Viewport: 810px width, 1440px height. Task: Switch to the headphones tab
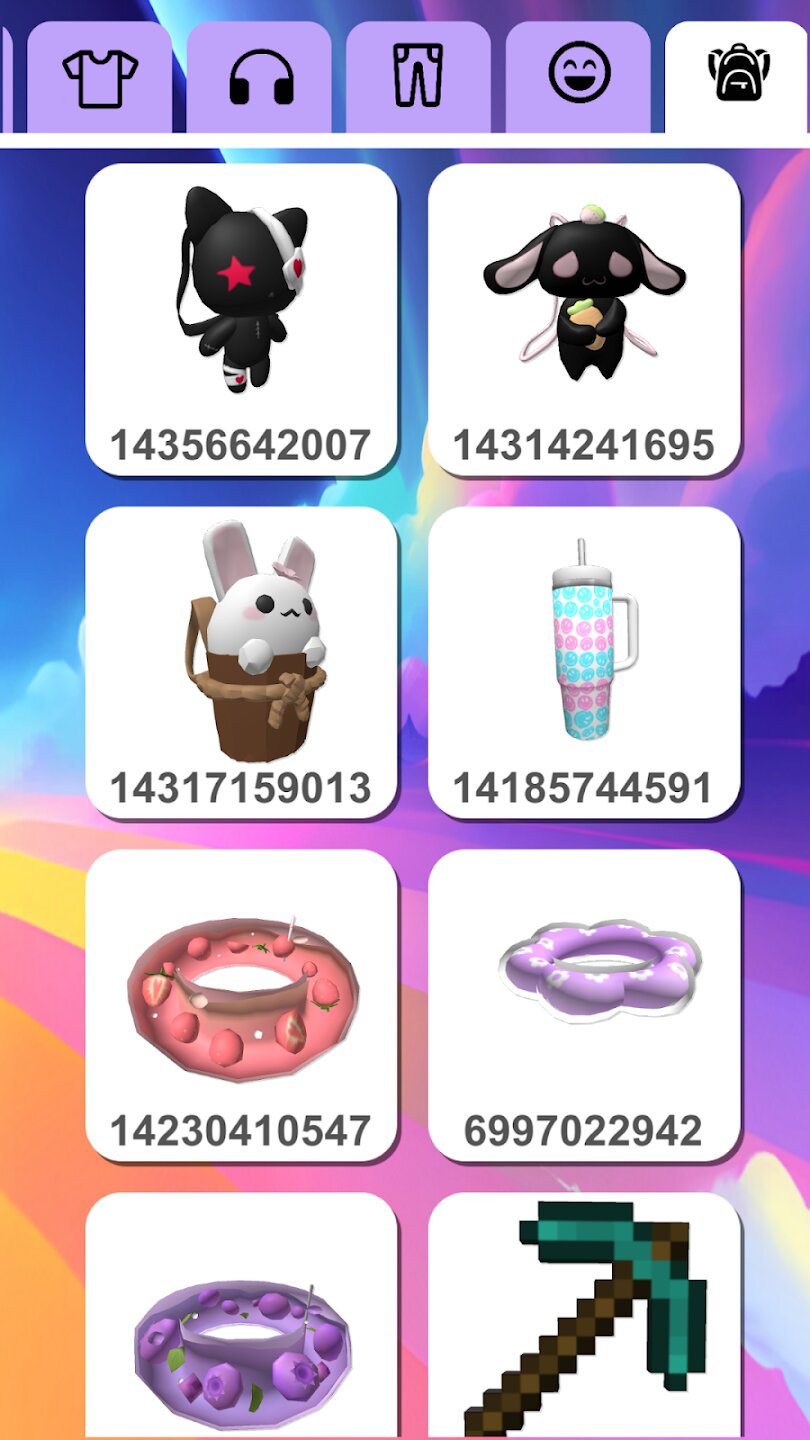(259, 77)
